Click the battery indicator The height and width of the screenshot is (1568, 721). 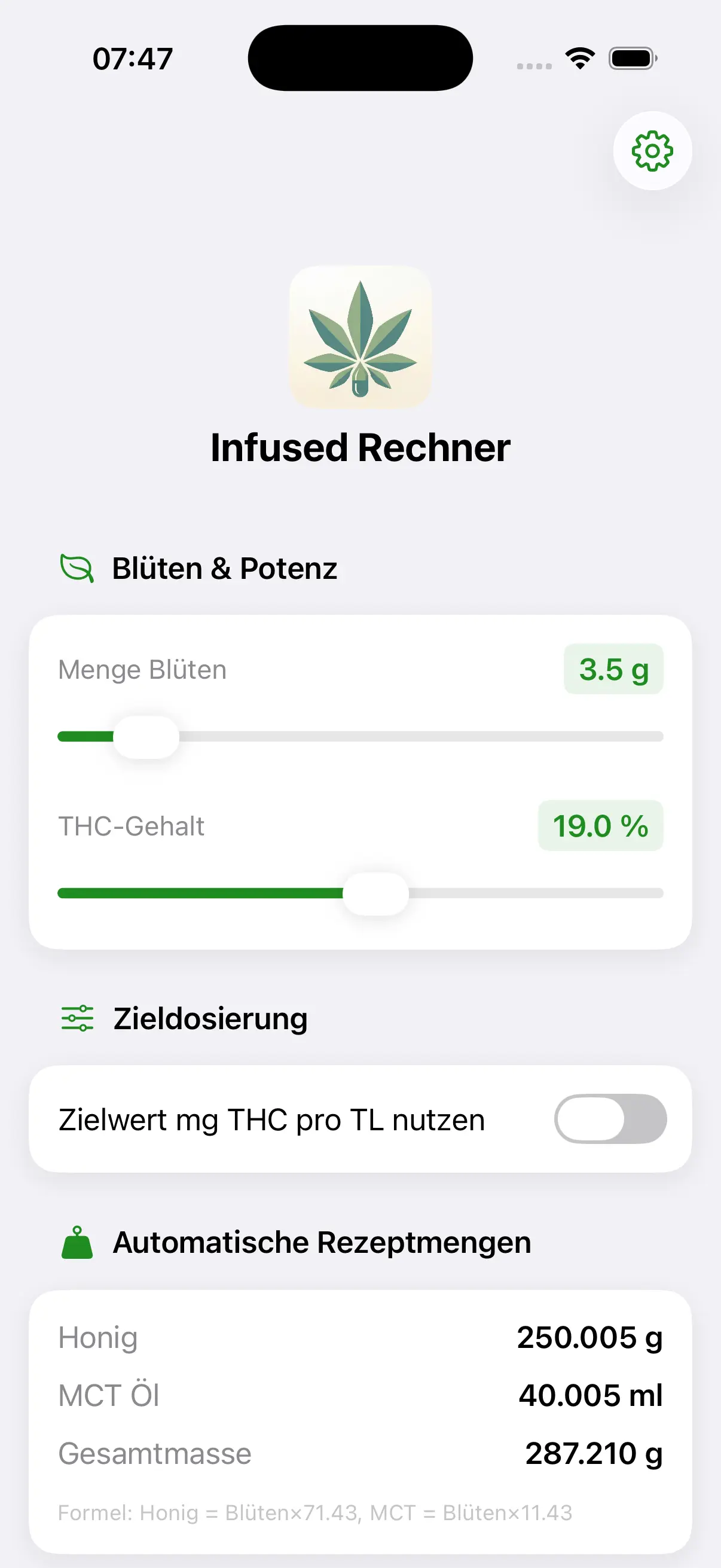click(631, 58)
